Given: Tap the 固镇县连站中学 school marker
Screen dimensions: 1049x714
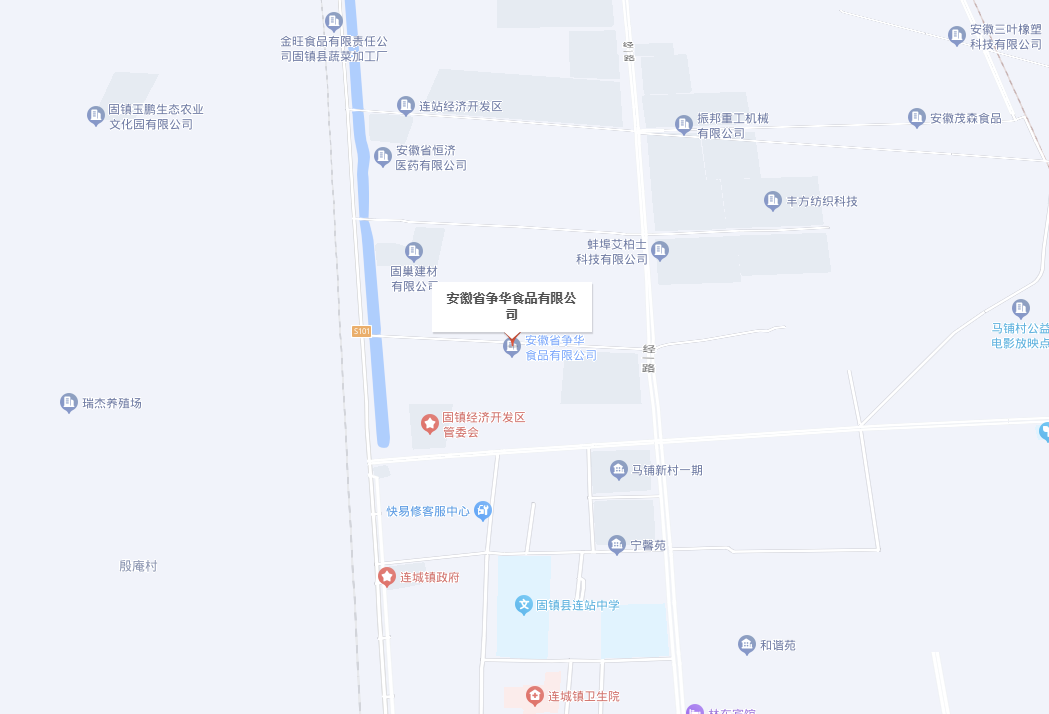Looking at the screenshot, I should pyautogui.click(x=523, y=605).
